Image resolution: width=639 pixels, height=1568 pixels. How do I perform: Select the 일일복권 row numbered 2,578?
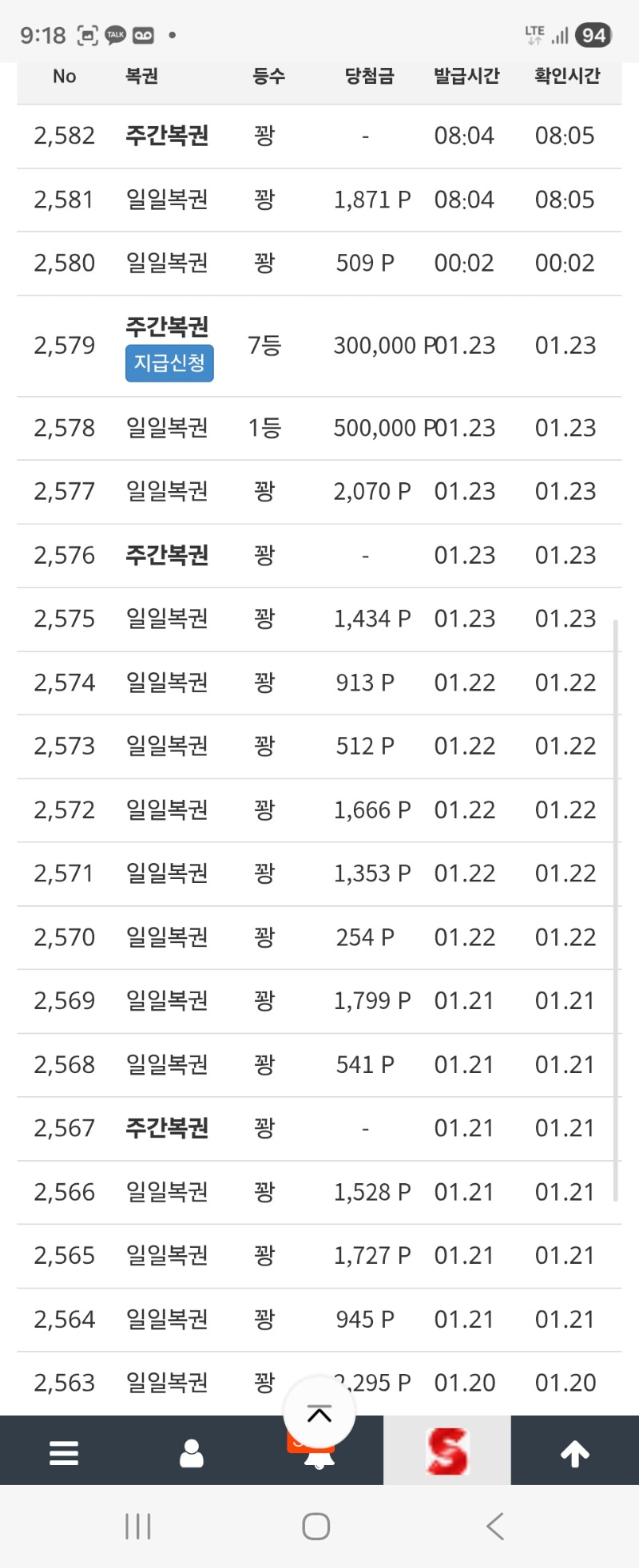(167, 427)
